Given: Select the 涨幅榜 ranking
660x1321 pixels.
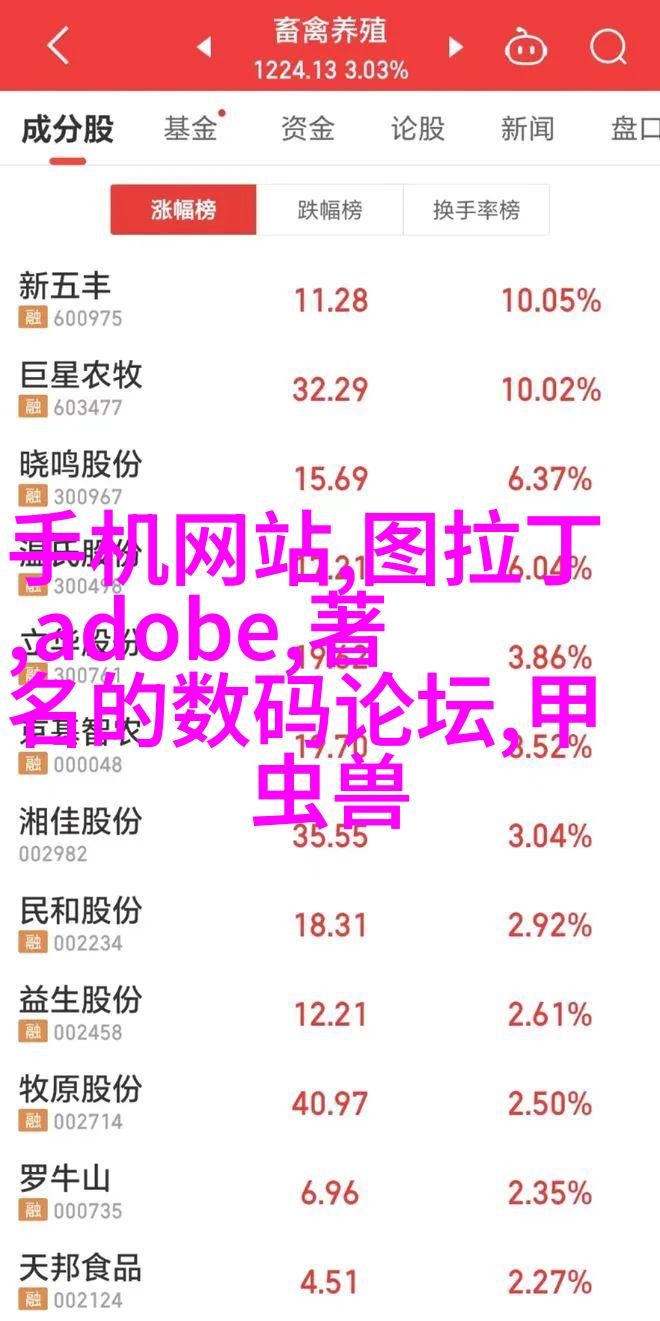Looking at the screenshot, I should (184, 211).
